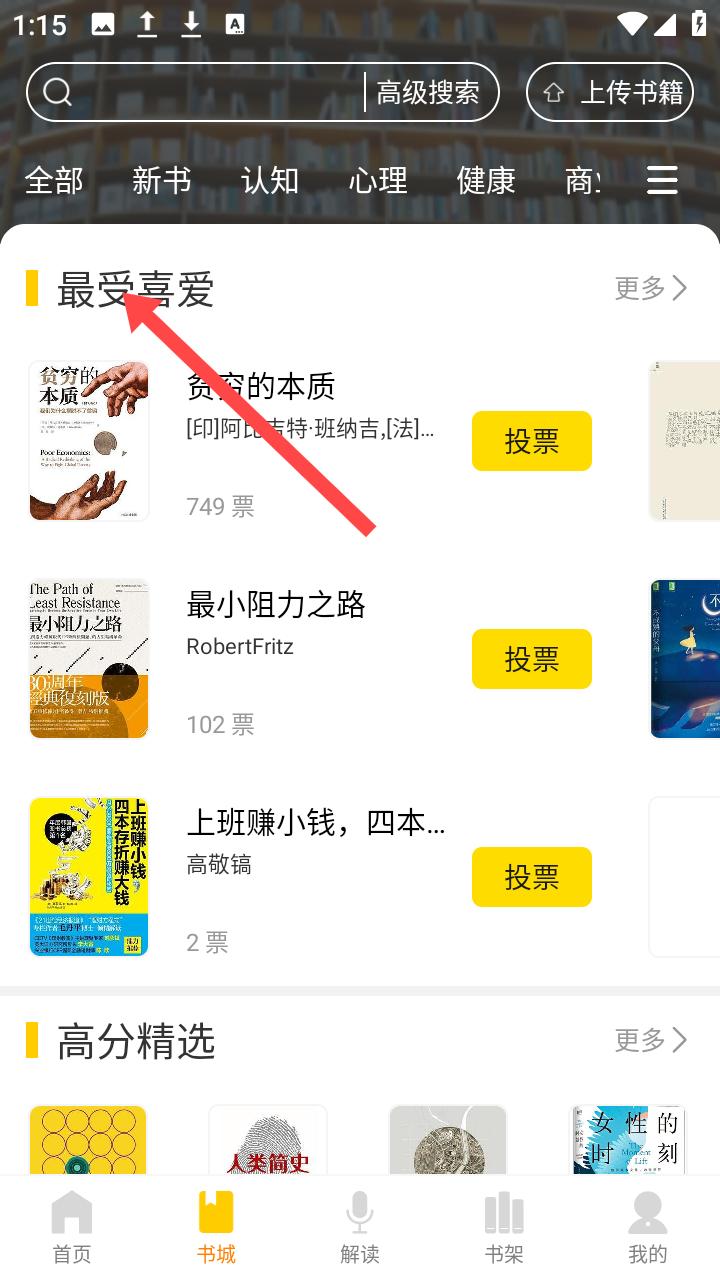The height and width of the screenshot is (1280, 720).
Task: Switch to the 认知 category tab
Action: pyautogui.click(x=270, y=180)
